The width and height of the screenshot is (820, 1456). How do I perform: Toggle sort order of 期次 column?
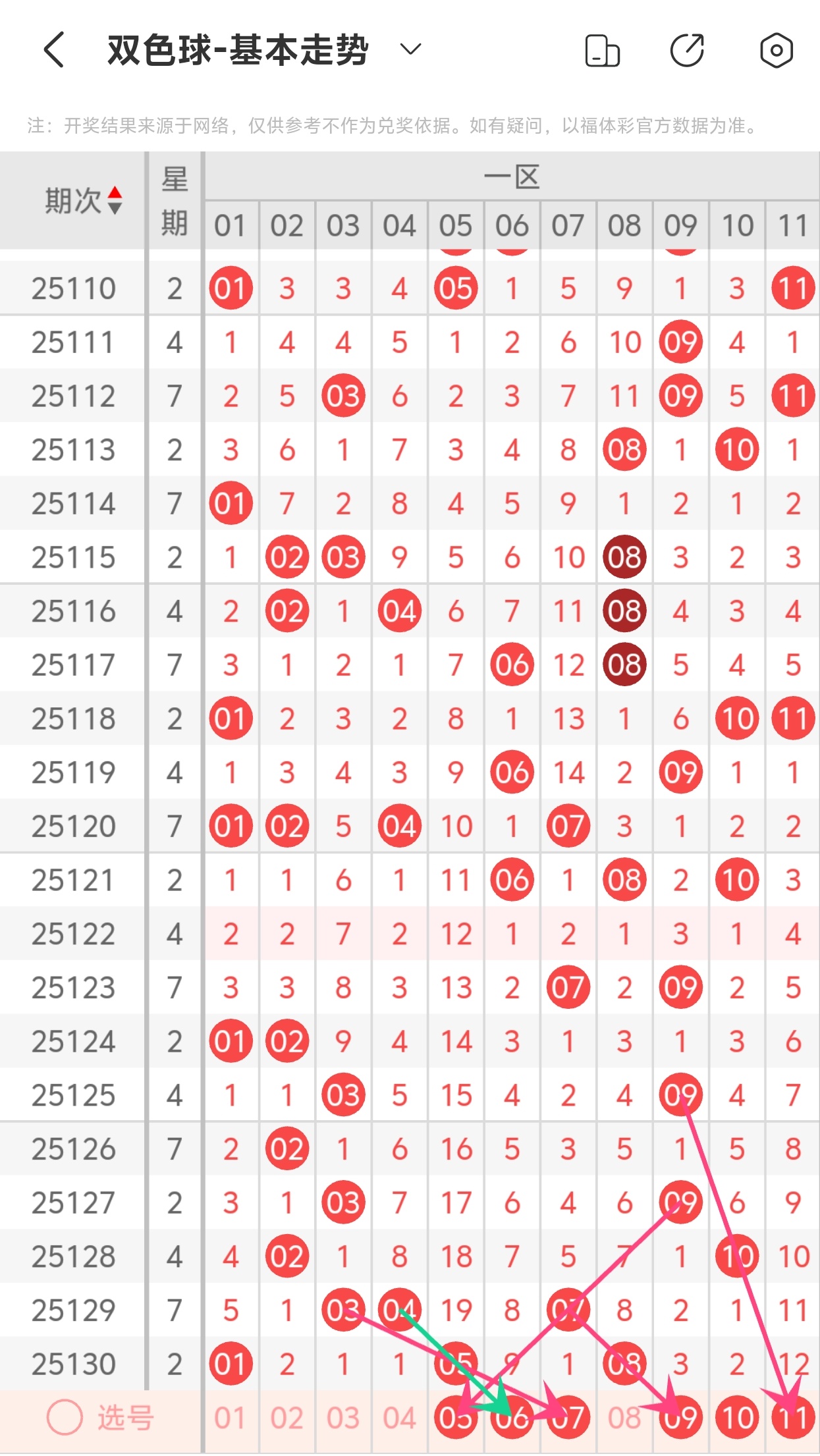point(114,200)
